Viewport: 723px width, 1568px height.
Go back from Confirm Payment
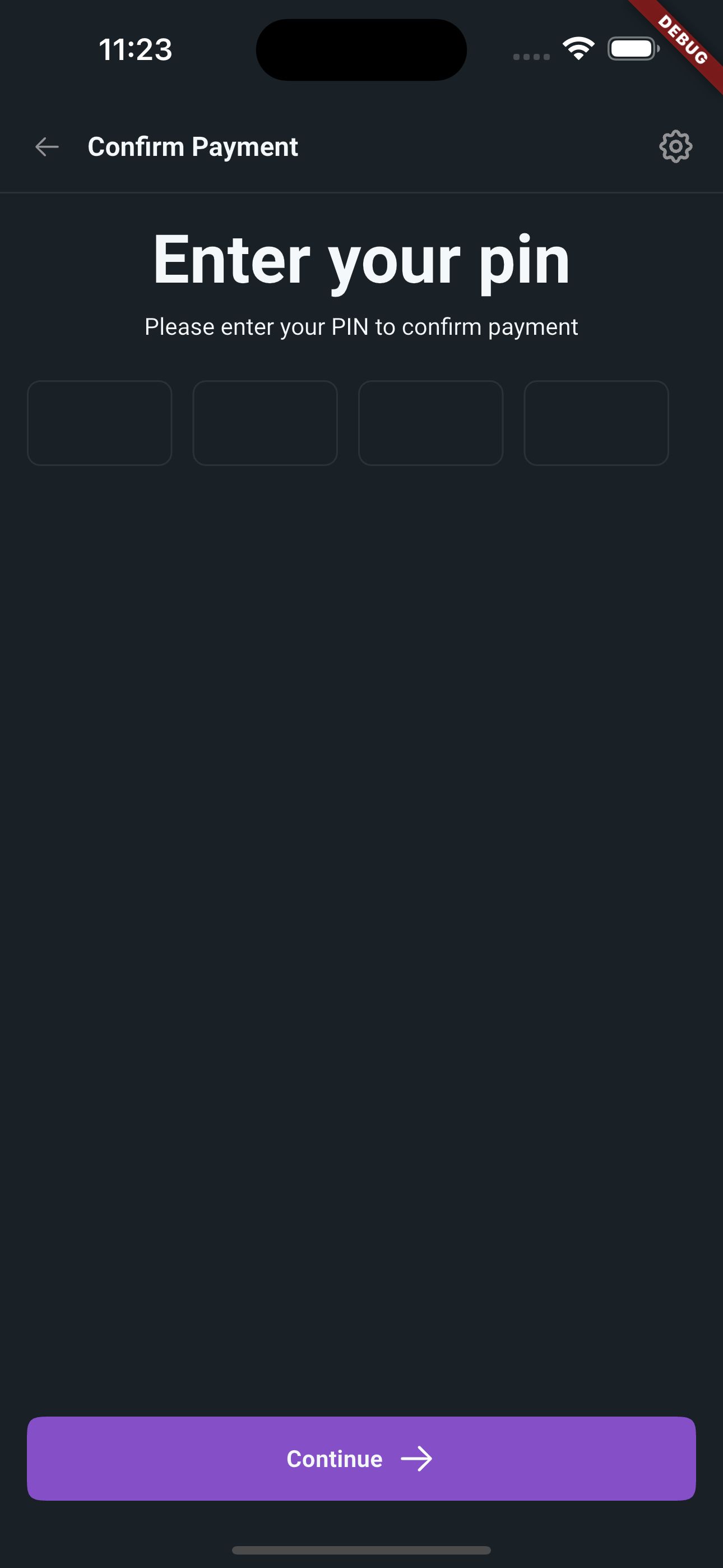tap(47, 147)
